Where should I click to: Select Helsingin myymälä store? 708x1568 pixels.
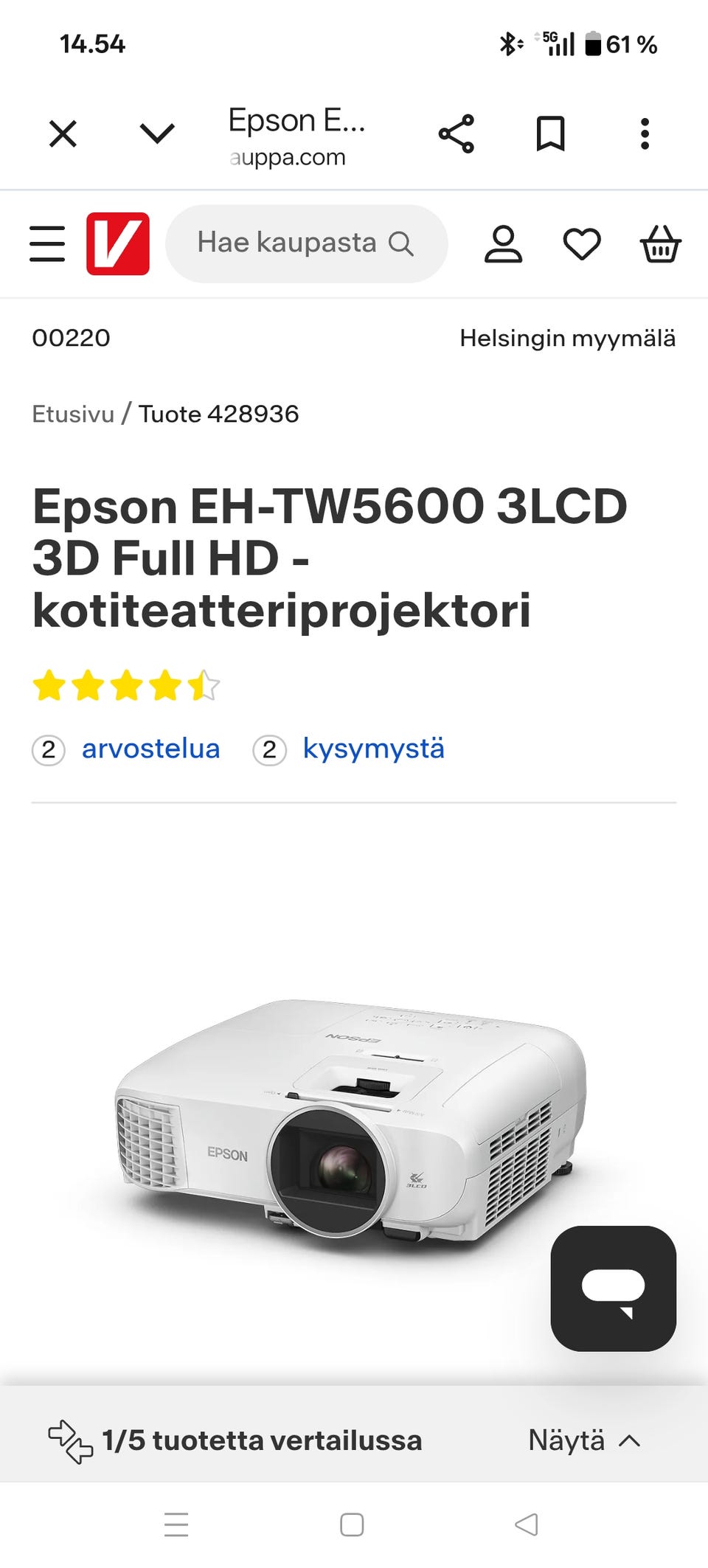click(567, 339)
